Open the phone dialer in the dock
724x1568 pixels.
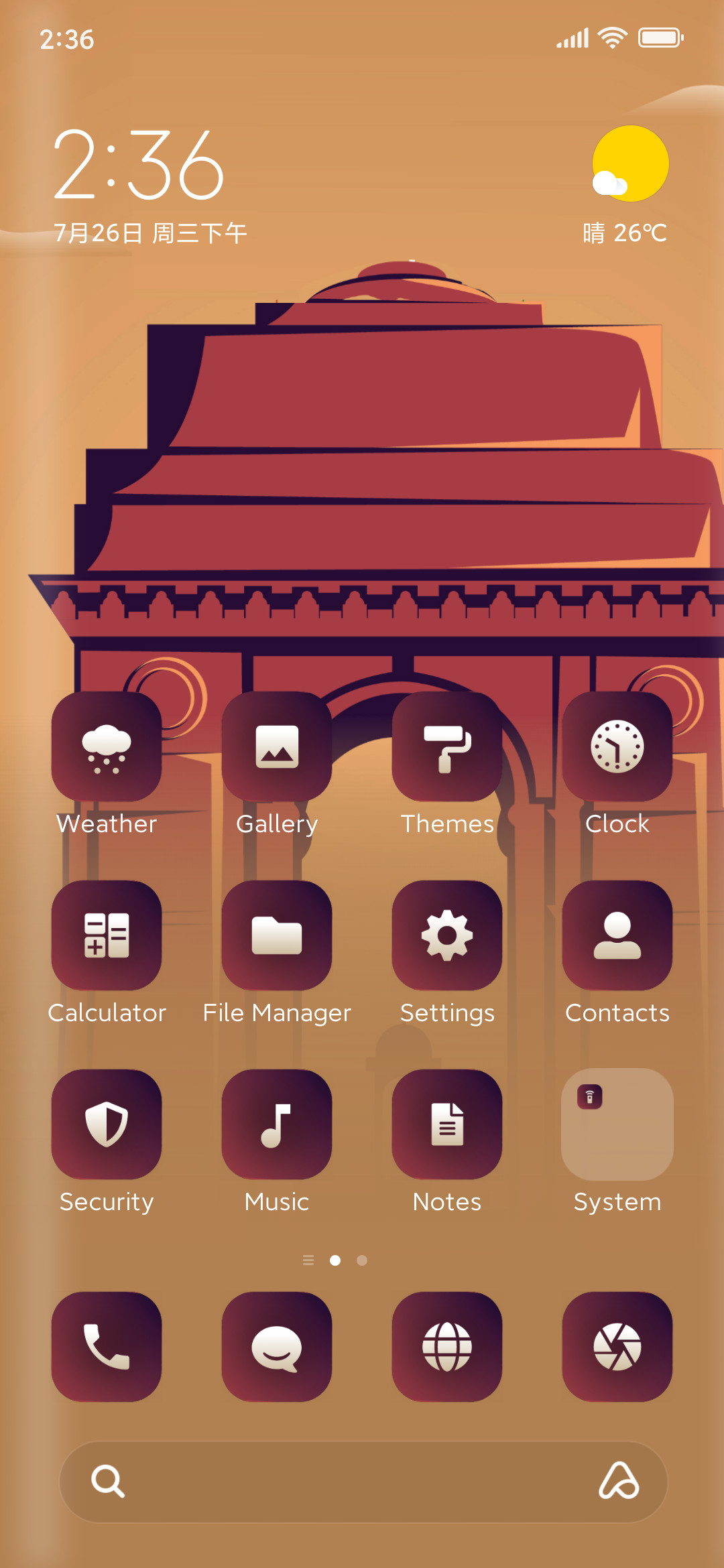[x=107, y=1347]
